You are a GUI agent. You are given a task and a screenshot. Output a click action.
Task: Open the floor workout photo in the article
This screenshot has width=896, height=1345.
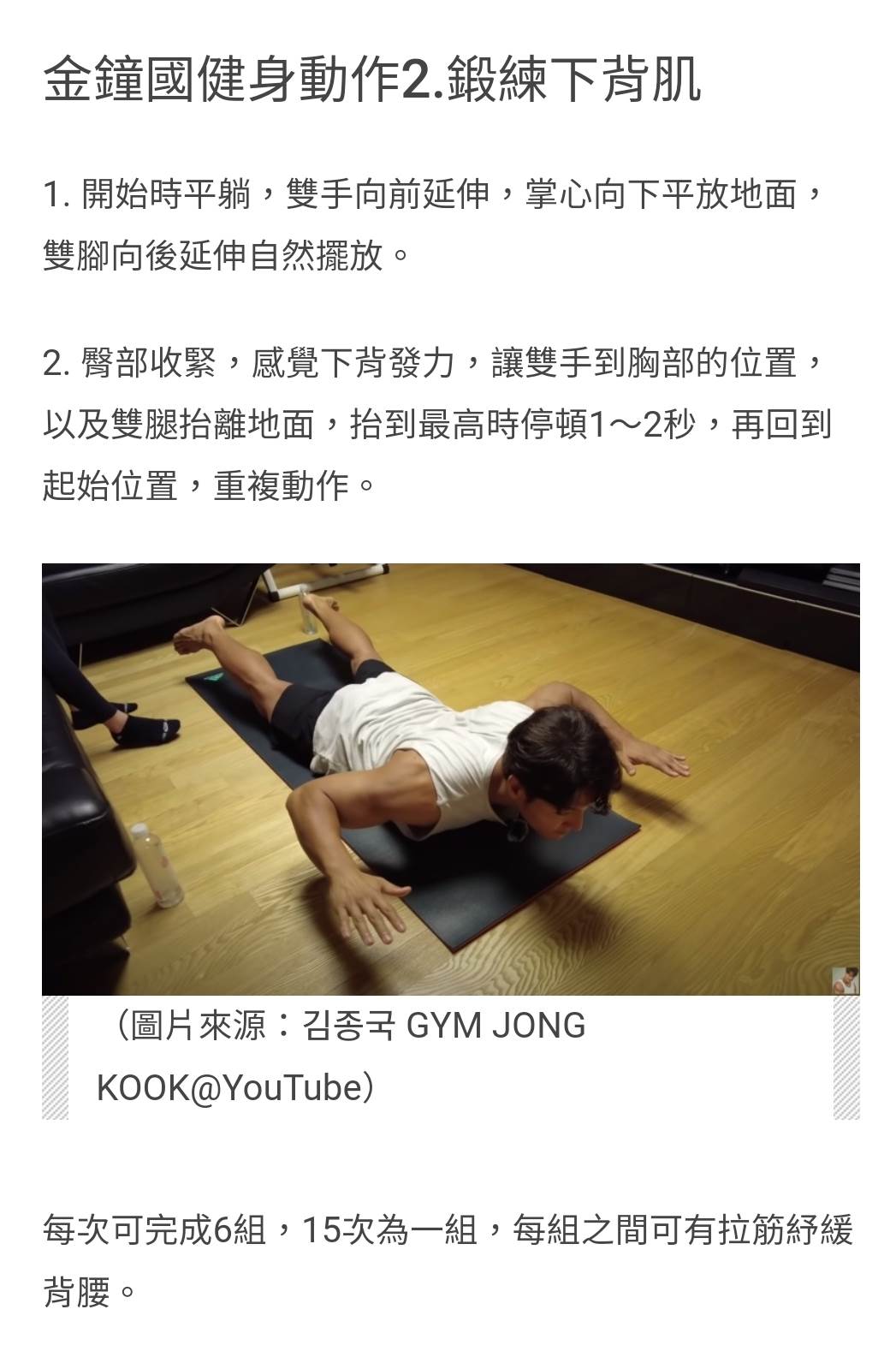point(450,778)
